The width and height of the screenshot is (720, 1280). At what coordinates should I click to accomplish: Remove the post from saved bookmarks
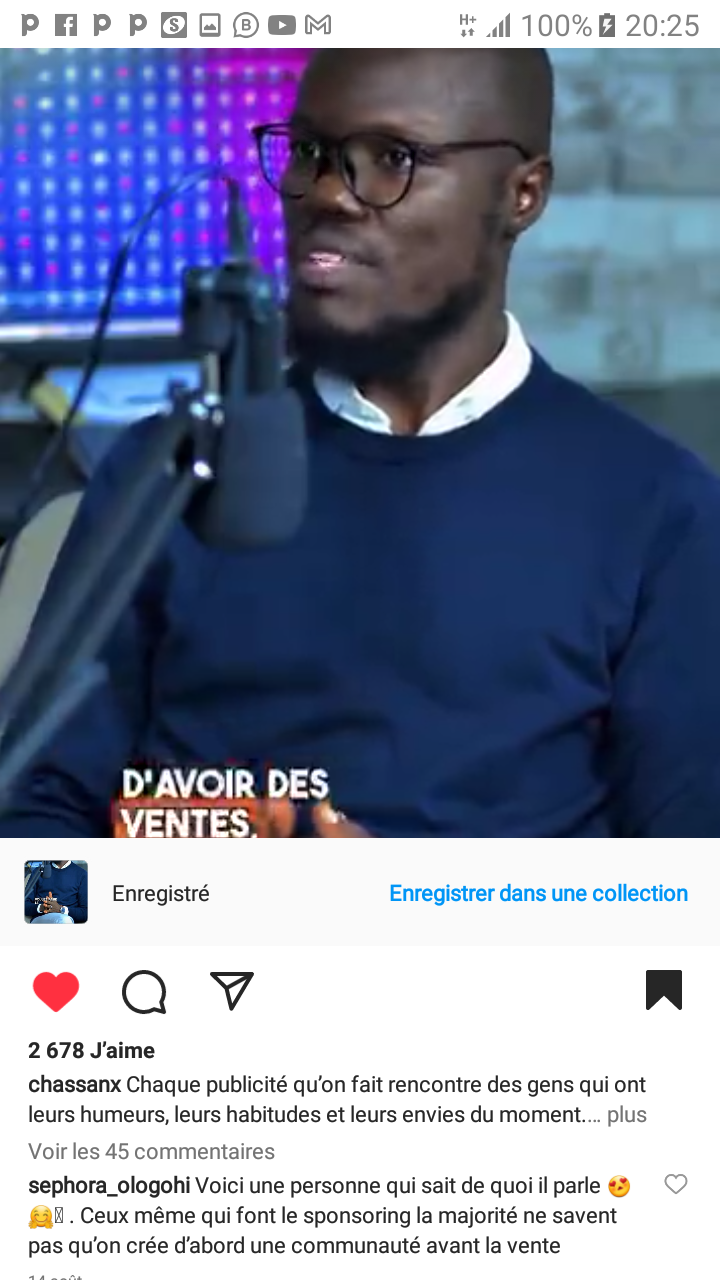tap(664, 990)
